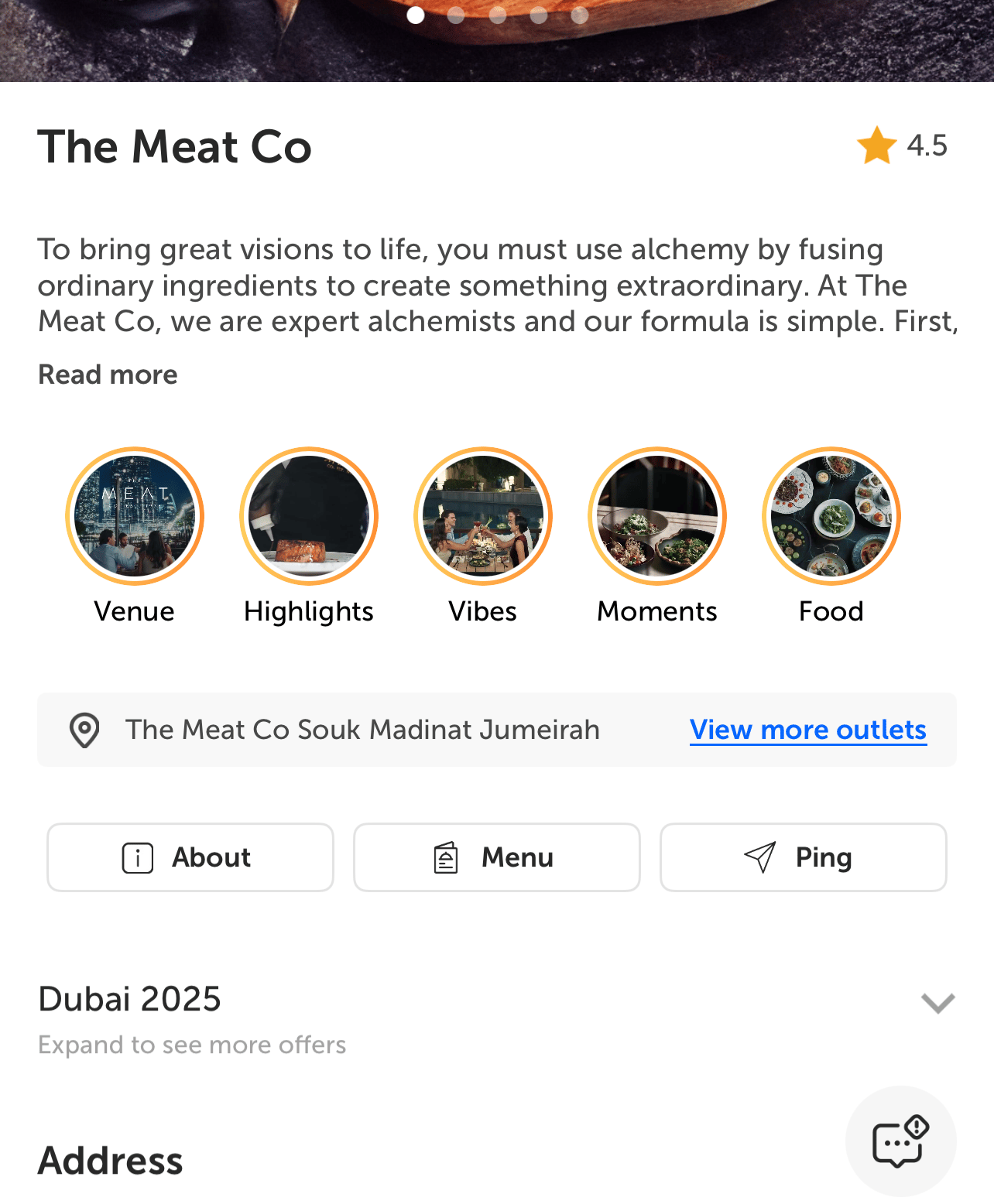Expand the description with Read more
This screenshot has height=1204, width=994.
coord(108,375)
